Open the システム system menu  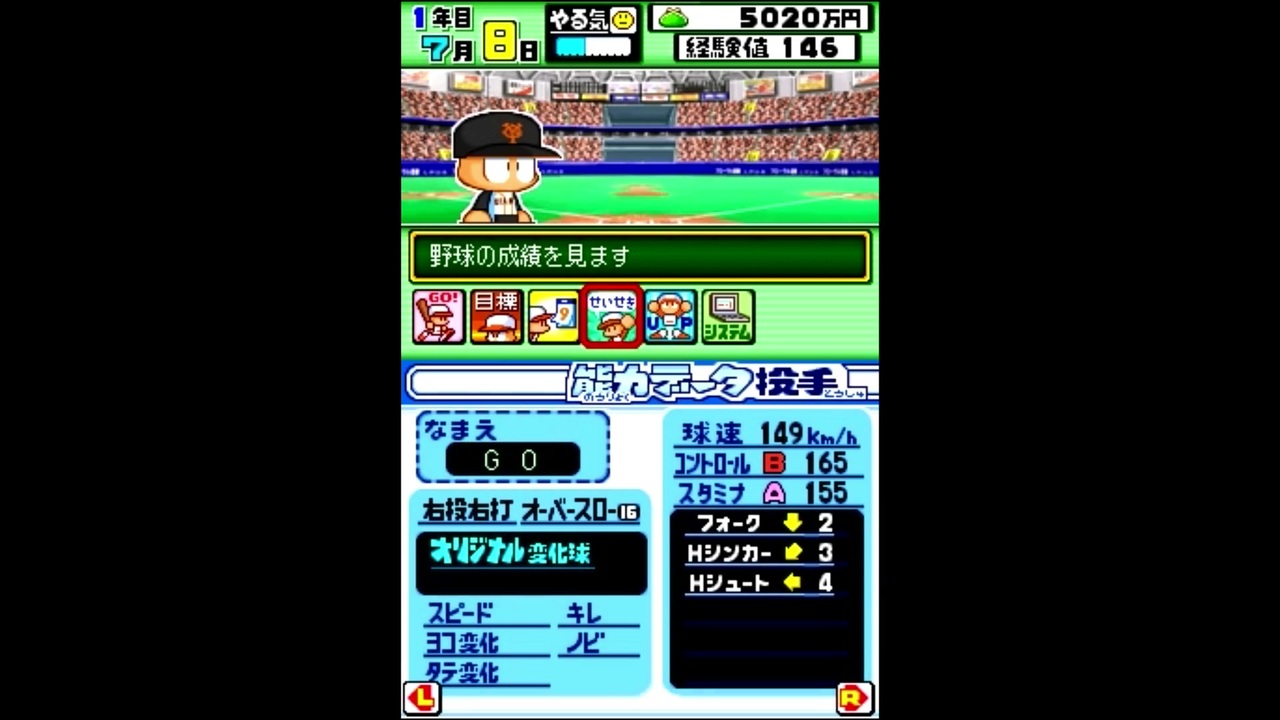pyautogui.click(x=727, y=317)
